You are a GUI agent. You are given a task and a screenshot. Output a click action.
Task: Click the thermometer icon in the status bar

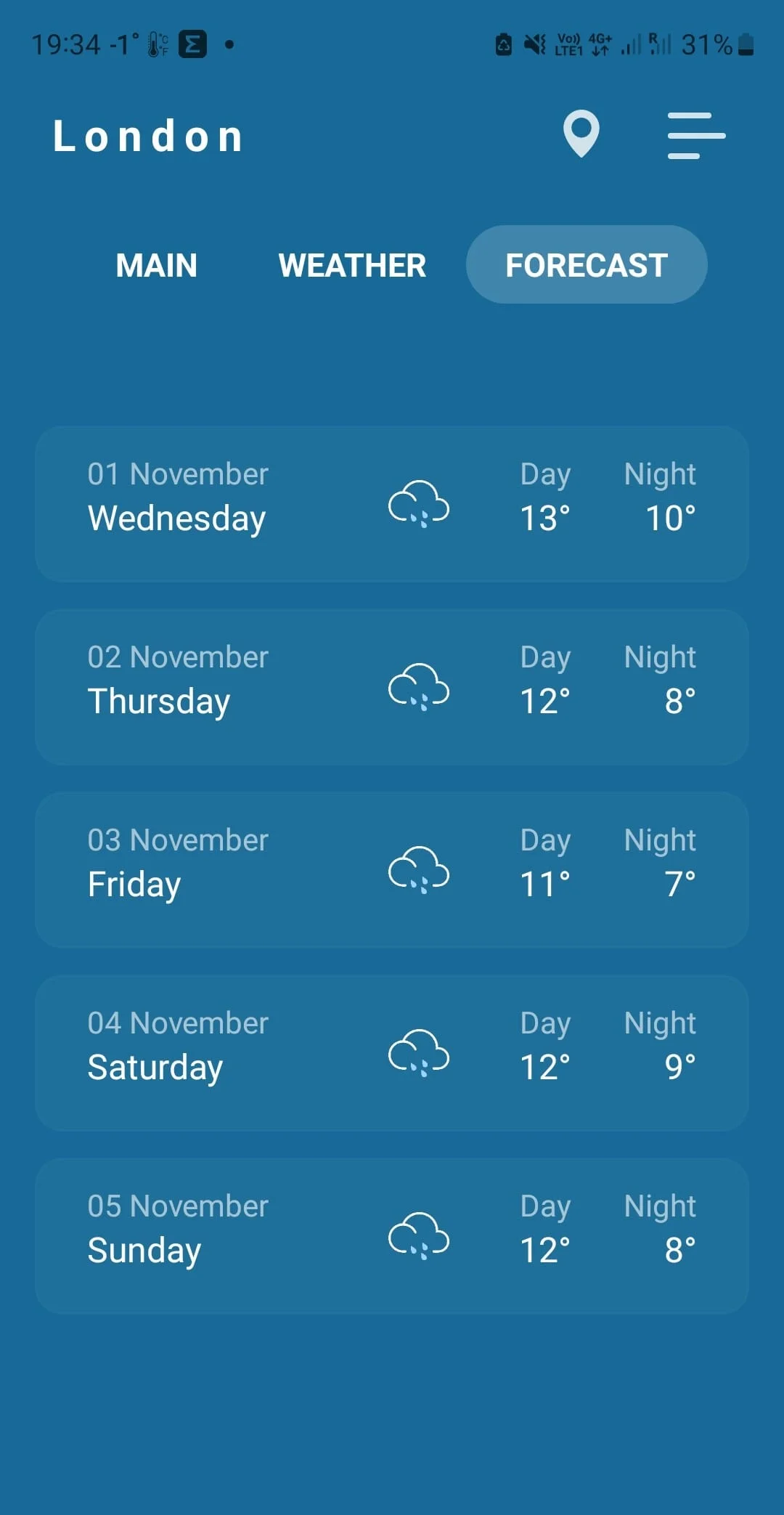pyautogui.click(x=155, y=44)
